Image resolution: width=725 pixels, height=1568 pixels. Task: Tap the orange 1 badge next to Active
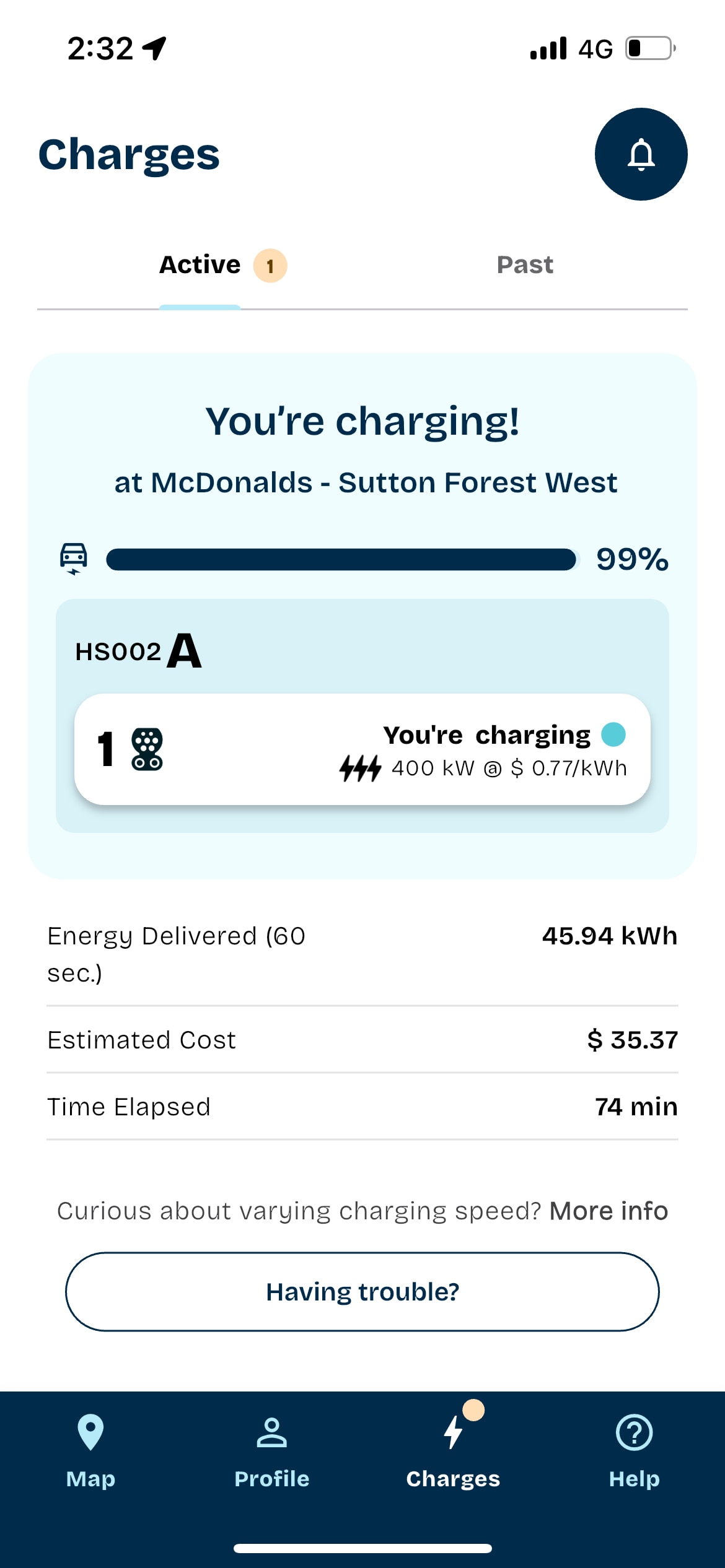270,265
